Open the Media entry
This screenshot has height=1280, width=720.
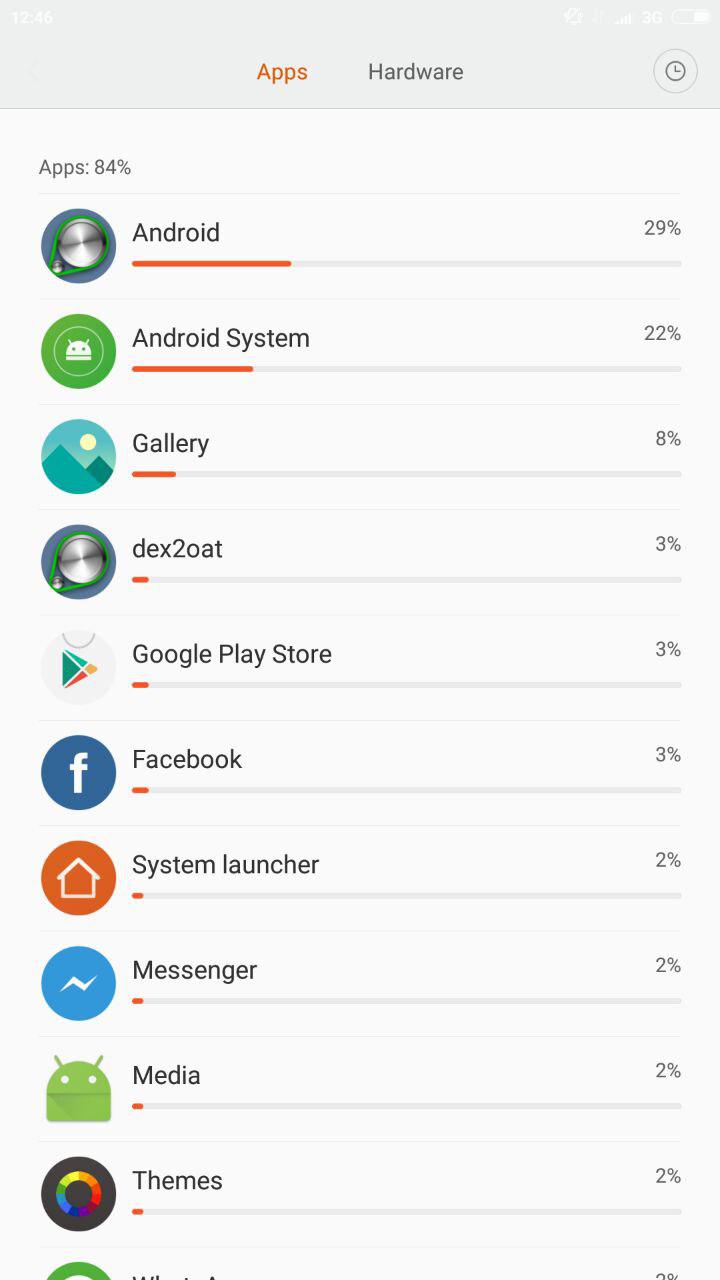[360, 1089]
